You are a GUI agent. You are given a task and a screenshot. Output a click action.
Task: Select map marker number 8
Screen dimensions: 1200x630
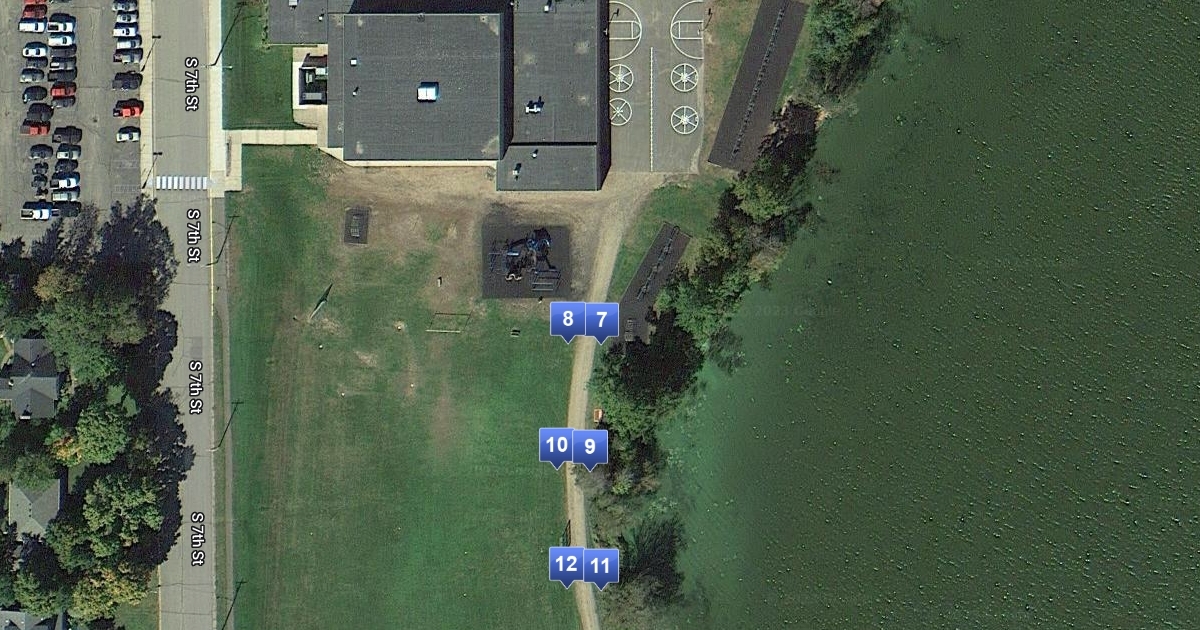coord(568,320)
